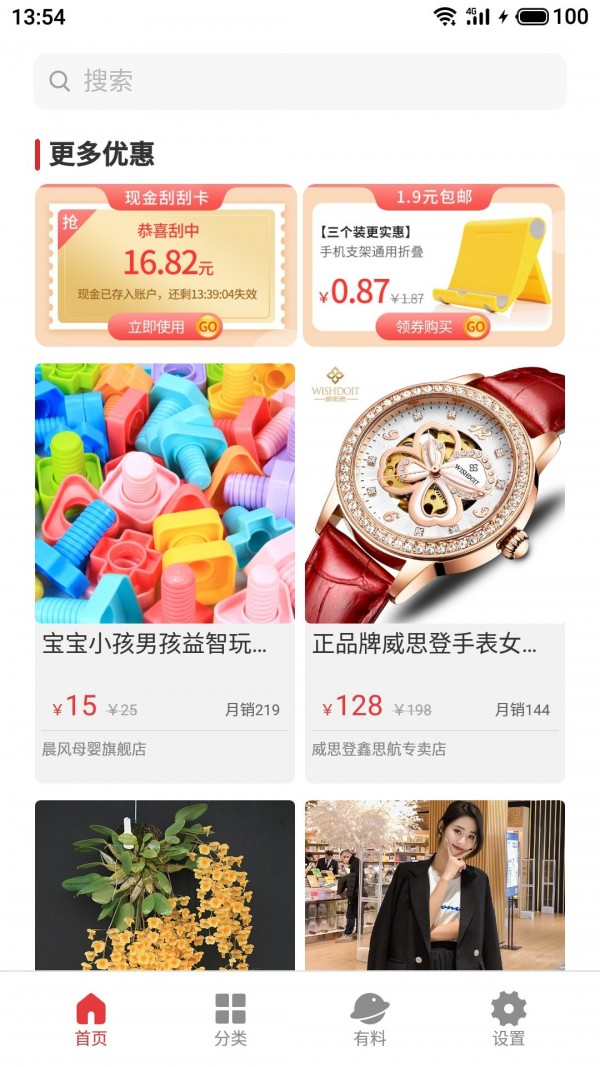Switch to the 分类 tab
Viewport: 600px width, 1067px height.
pyautogui.click(x=230, y=1020)
